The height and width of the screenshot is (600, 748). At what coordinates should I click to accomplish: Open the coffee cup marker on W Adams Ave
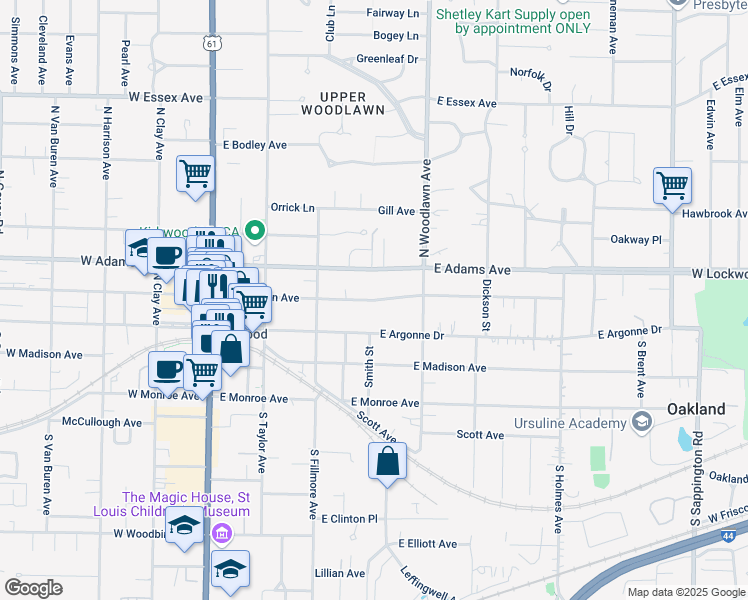[x=166, y=259]
